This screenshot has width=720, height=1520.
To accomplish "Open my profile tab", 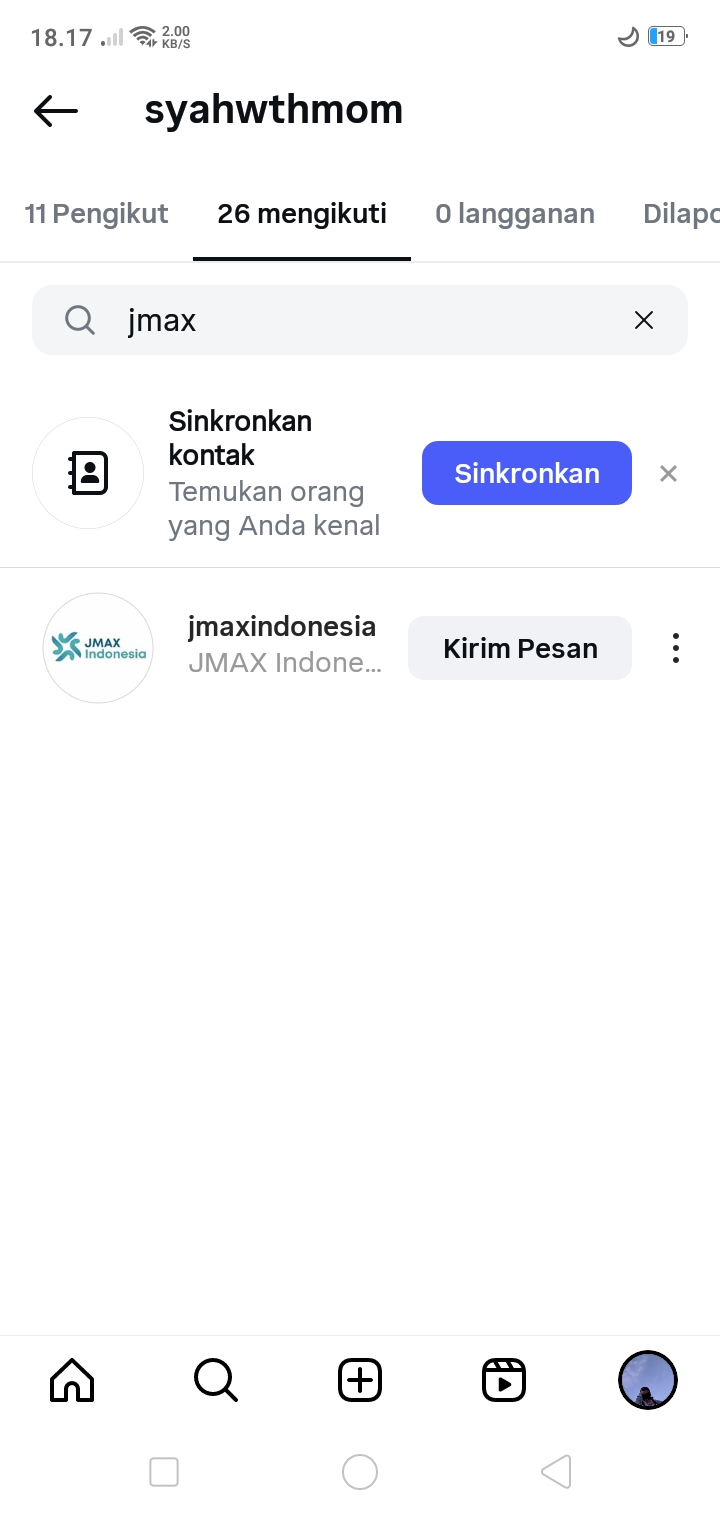I will click(x=648, y=1381).
